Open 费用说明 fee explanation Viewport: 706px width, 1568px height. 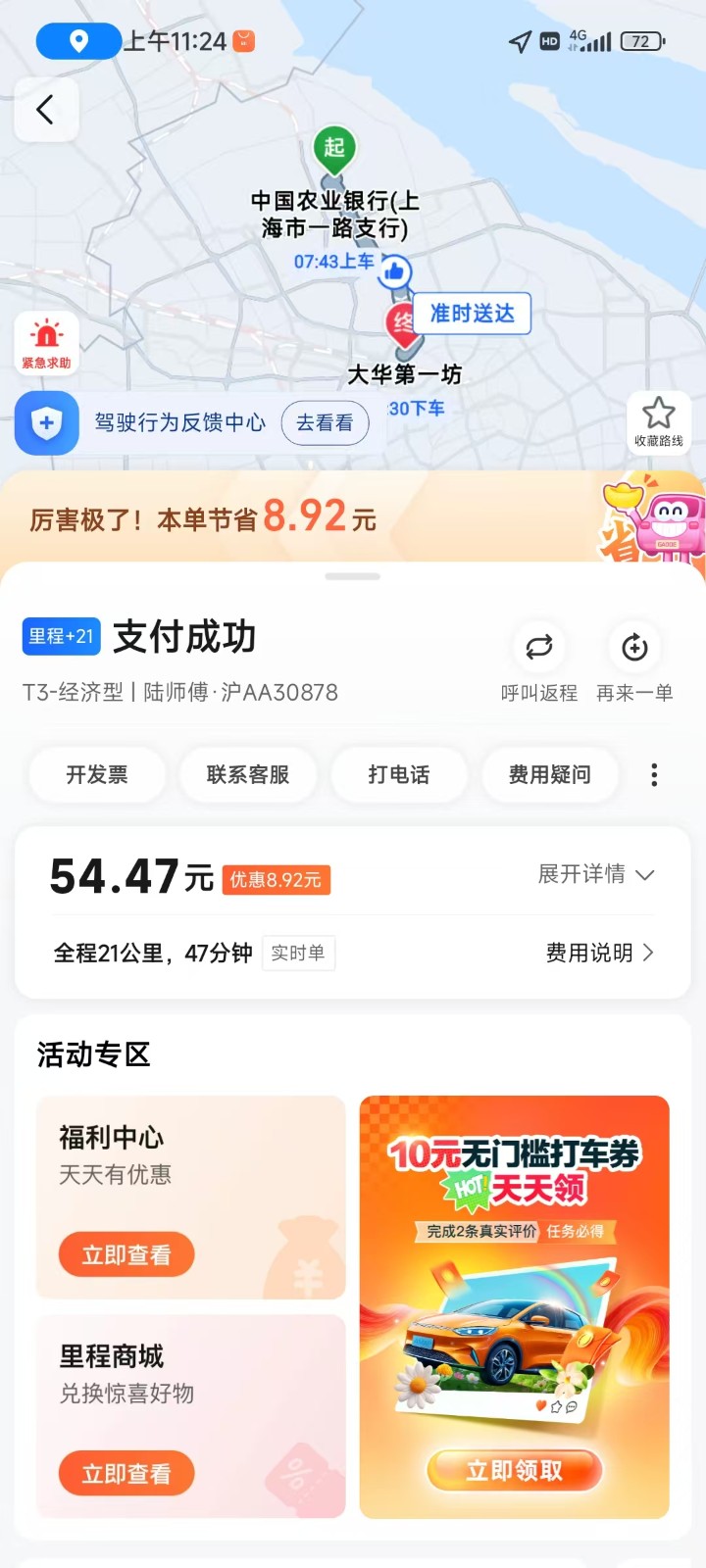pyautogui.click(x=599, y=953)
